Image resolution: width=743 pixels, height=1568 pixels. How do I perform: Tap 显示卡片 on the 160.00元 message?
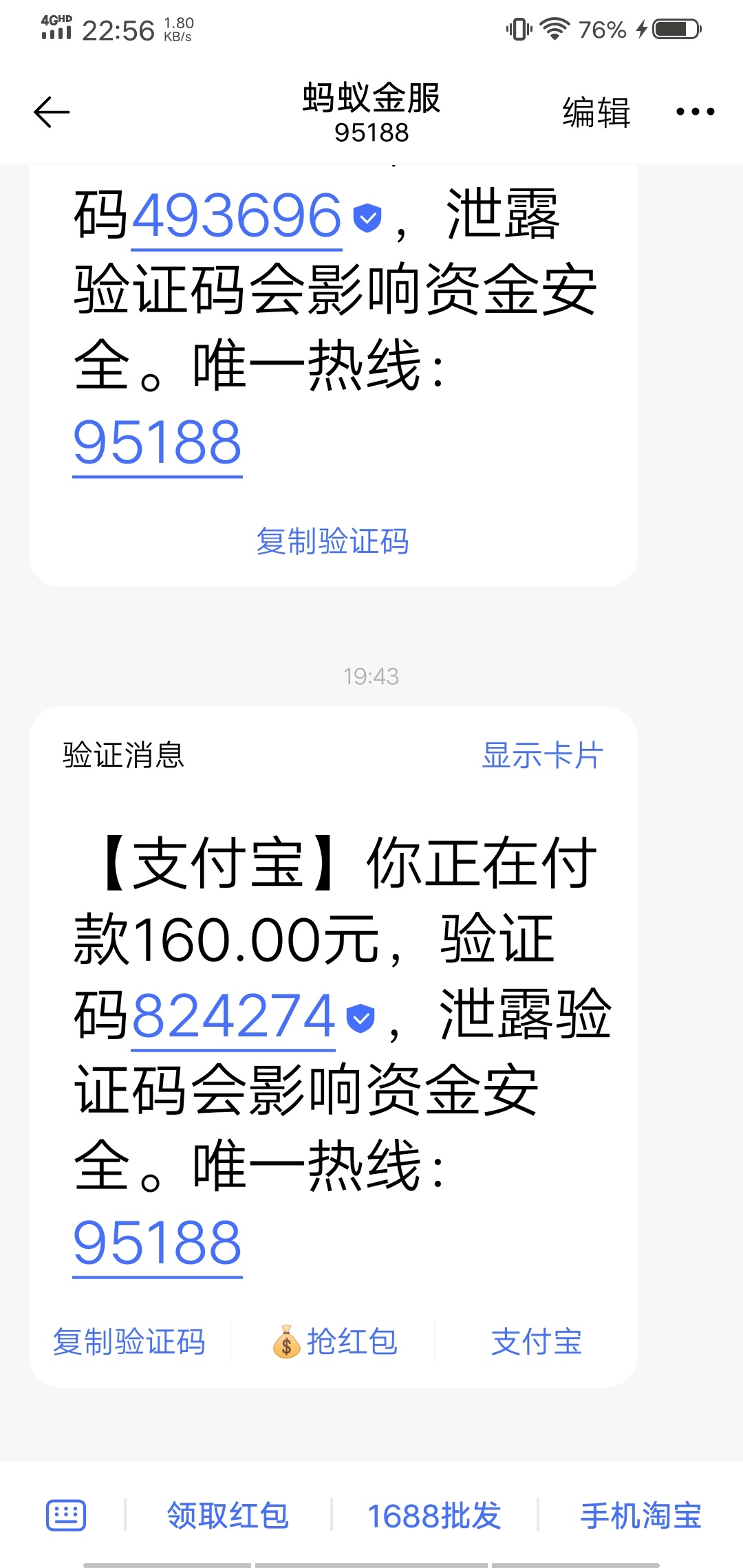tap(543, 755)
